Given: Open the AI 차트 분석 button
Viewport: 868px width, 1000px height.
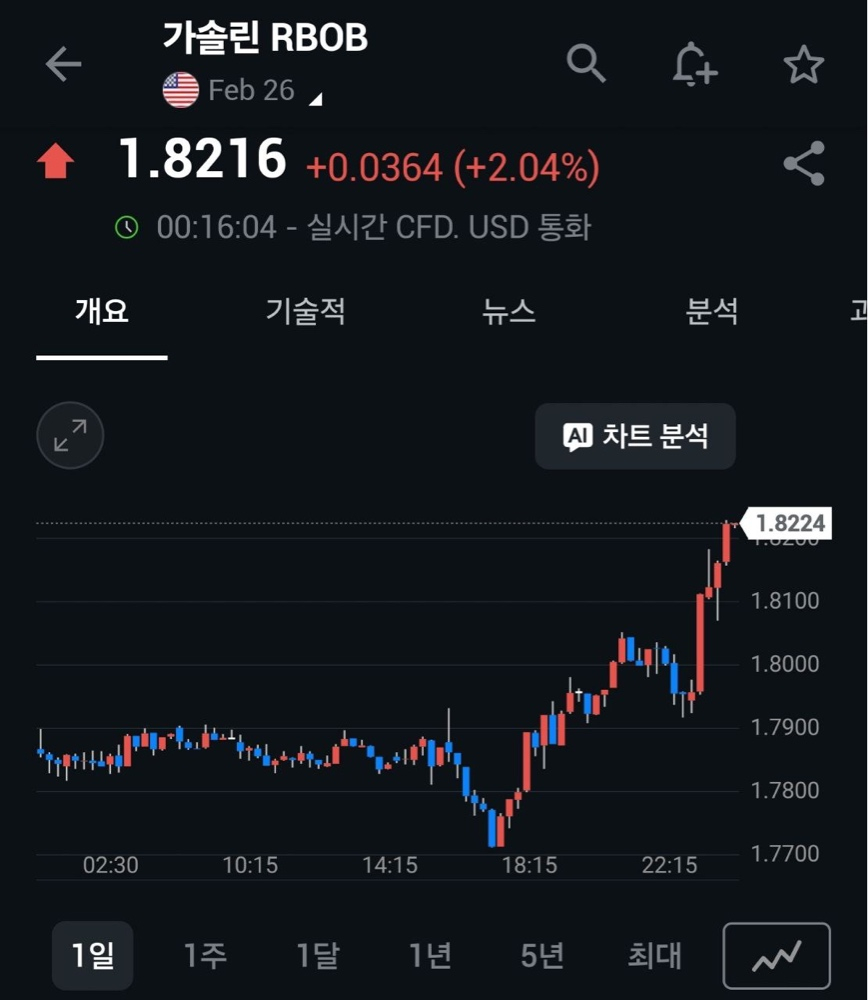Looking at the screenshot, I should tap(635, 436).
